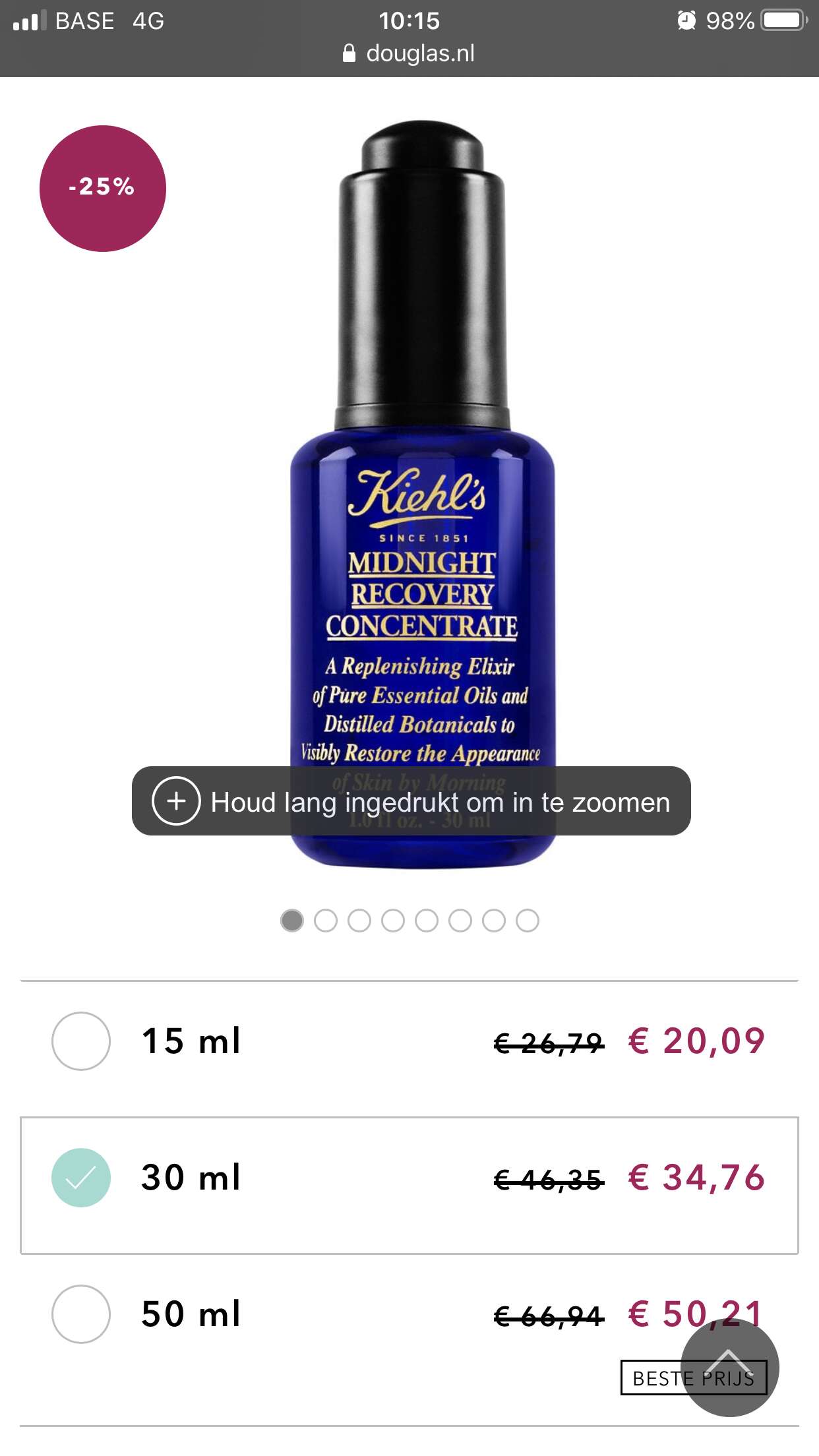Tap the douglas.nl address bar

coord(409,53)
